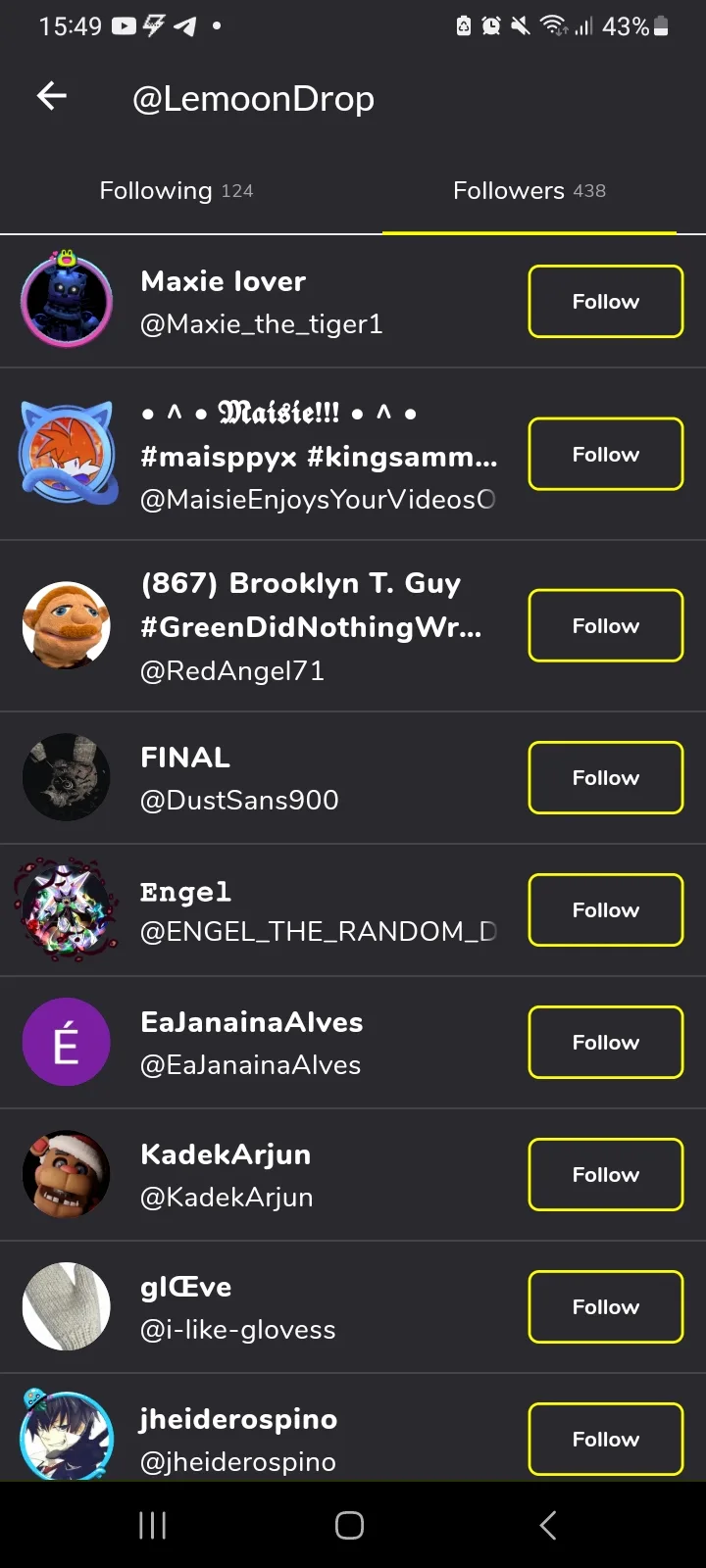Image resolution: width=706 pixels, height=1568 pixels.
Task: Tap the system home button
Action: 350,1525
